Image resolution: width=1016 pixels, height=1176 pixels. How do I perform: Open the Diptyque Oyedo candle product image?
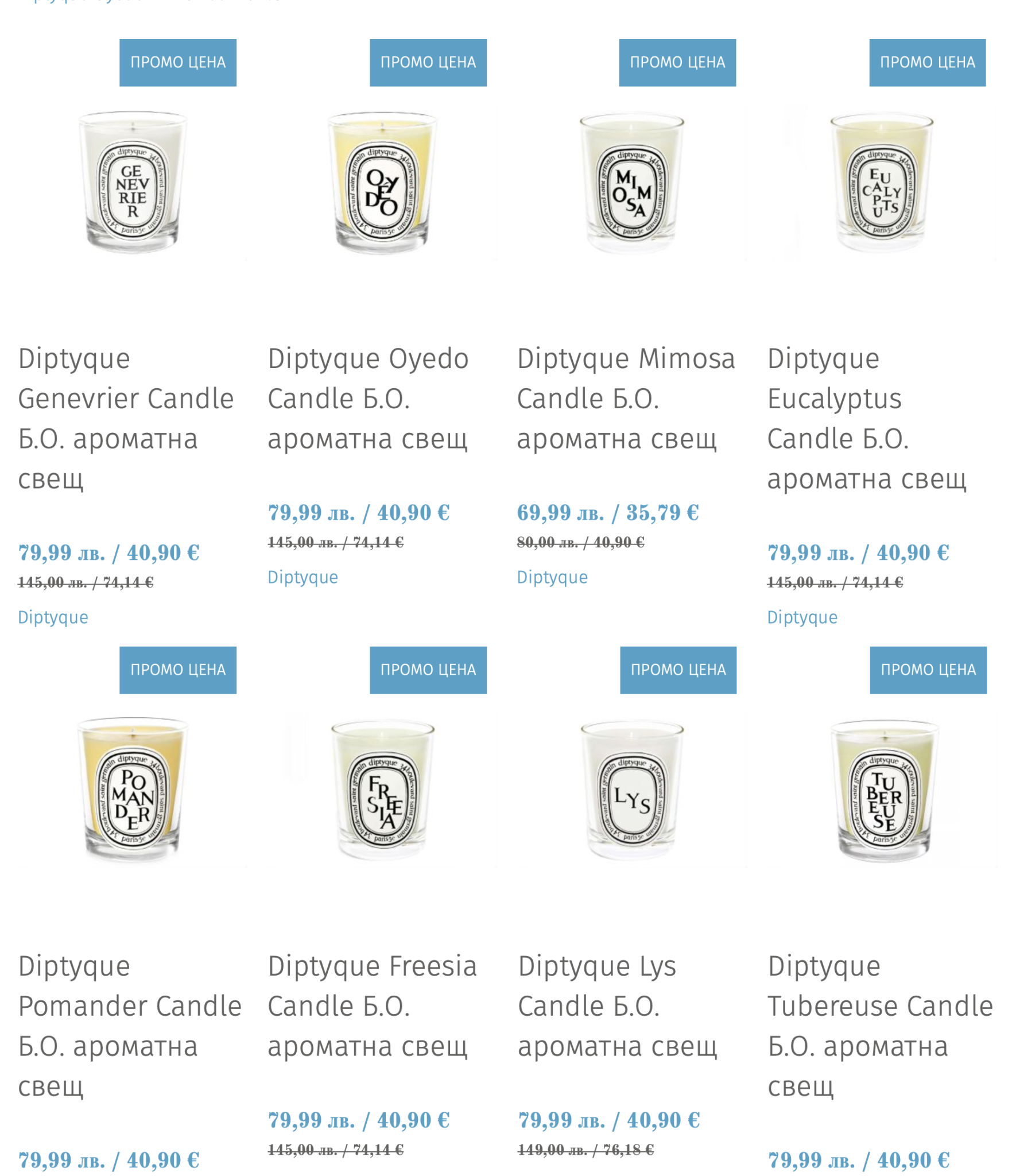(x=382, y=184)
